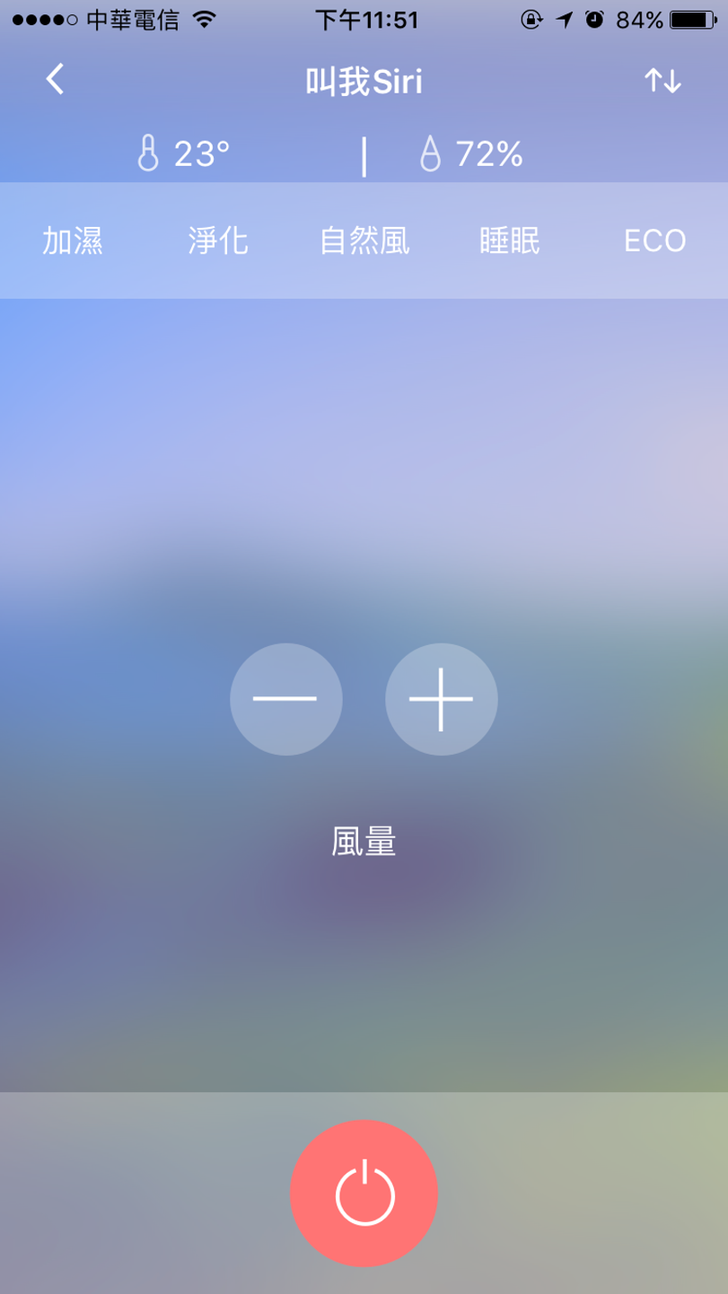Tap the up-down arrows icon
The image size is (728, 1294).
(x=662, y=81)
